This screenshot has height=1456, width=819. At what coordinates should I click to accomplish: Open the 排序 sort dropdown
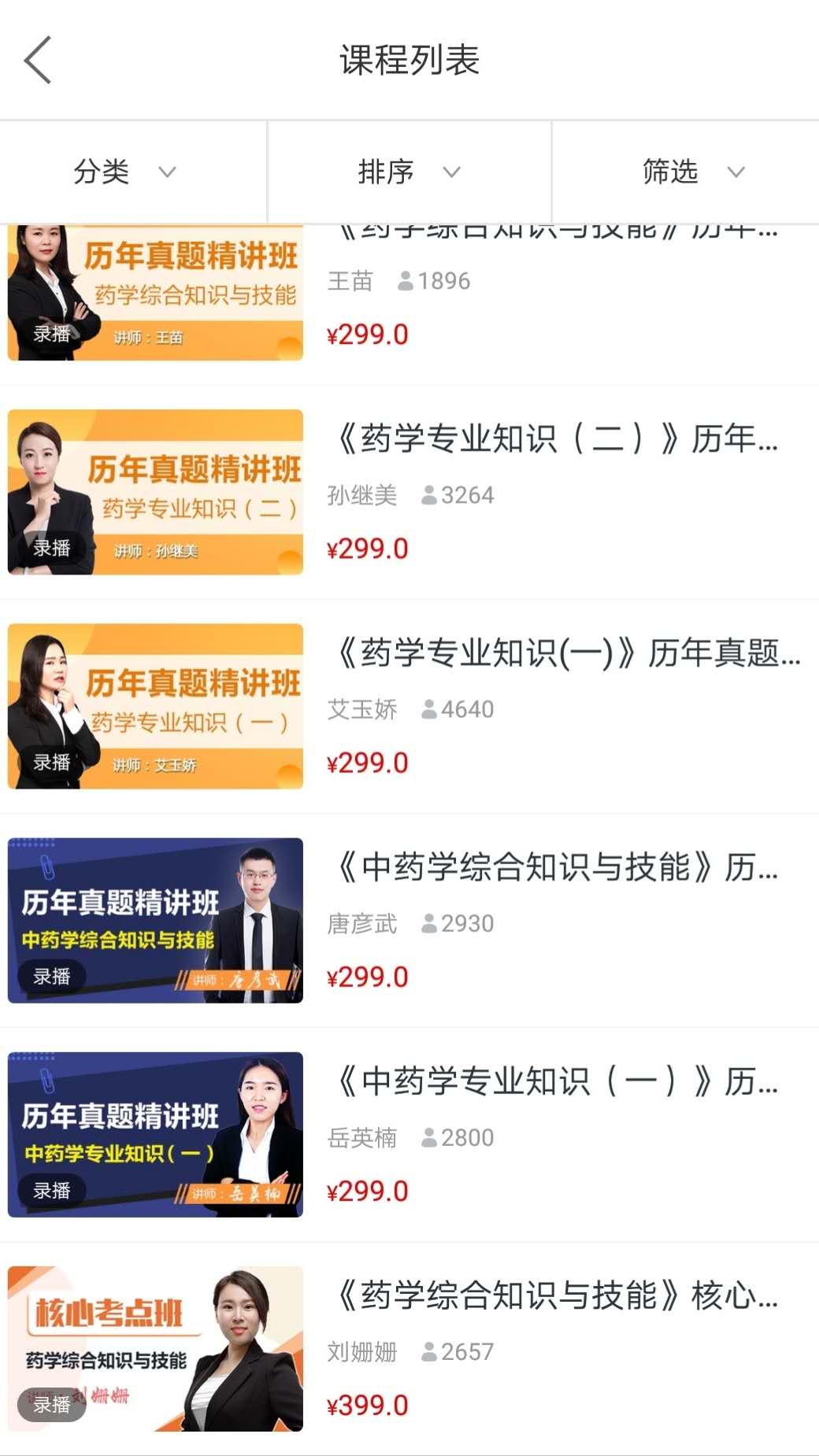[x=409, y=172]
